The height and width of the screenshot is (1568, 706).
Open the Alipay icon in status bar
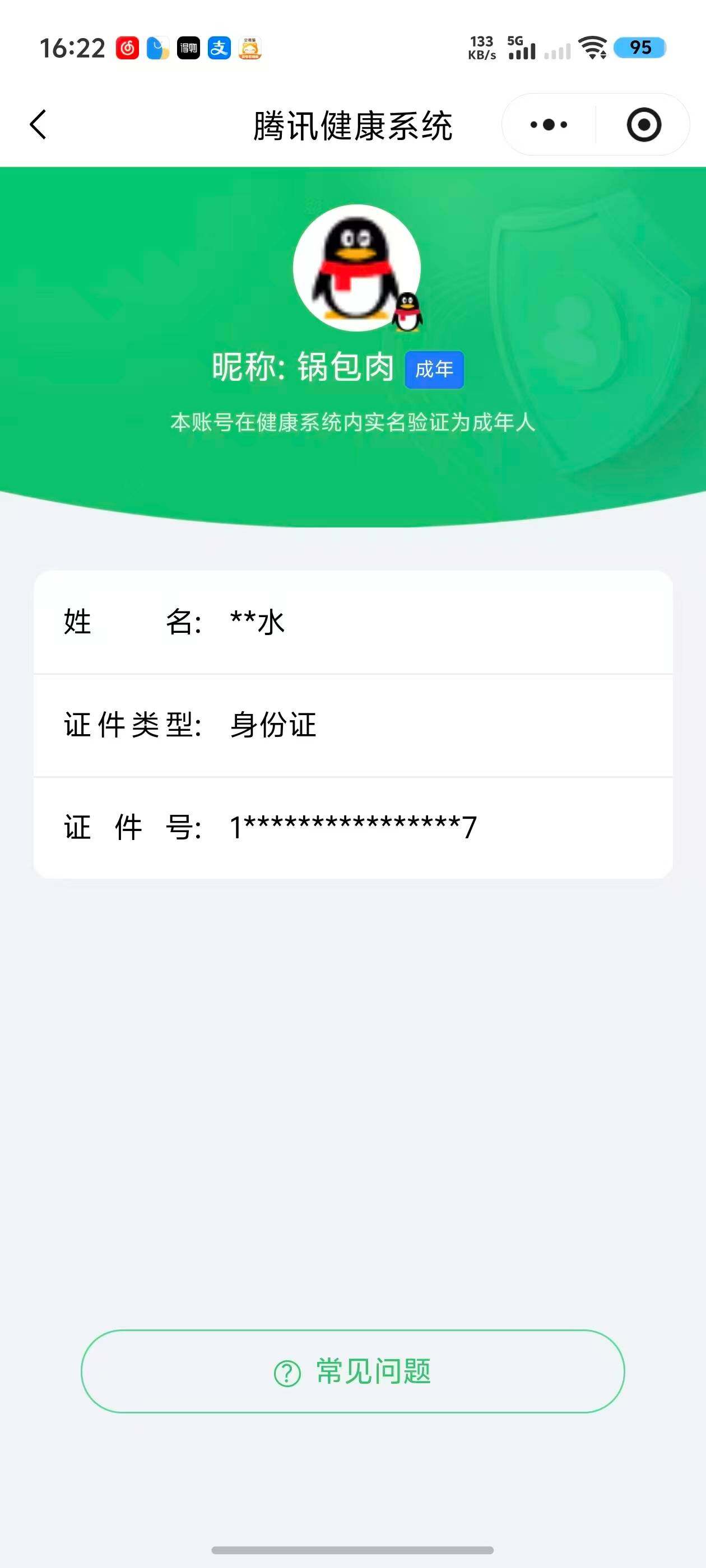click(x=219, y=49)
